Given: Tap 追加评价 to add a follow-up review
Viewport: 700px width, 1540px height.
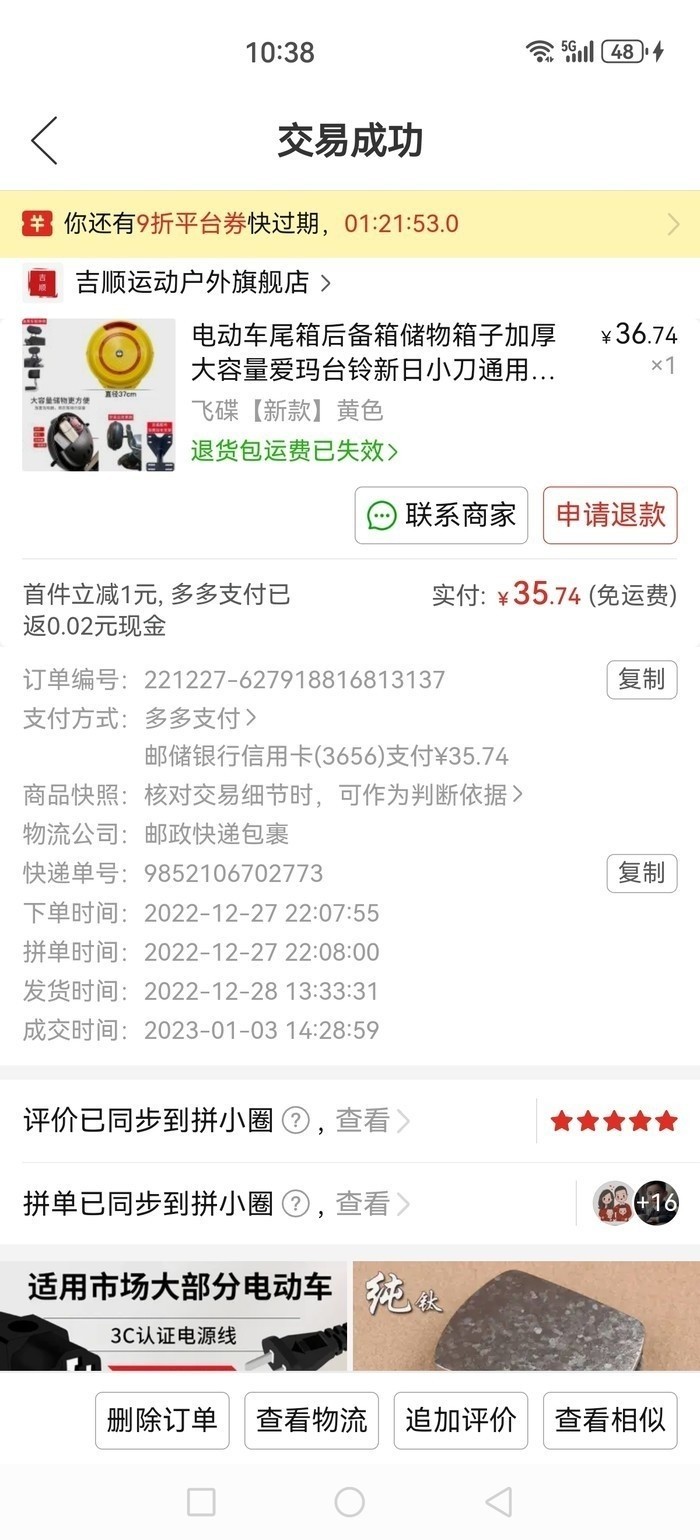Looking at the screenshot, I should tap(460, 1420).
